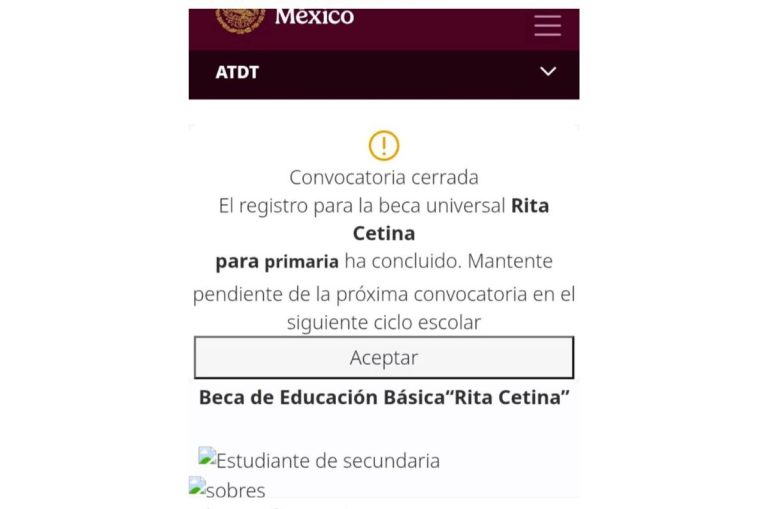Open the hamburger navigation menu
768x509 pixels.
[x=547, y=25]
